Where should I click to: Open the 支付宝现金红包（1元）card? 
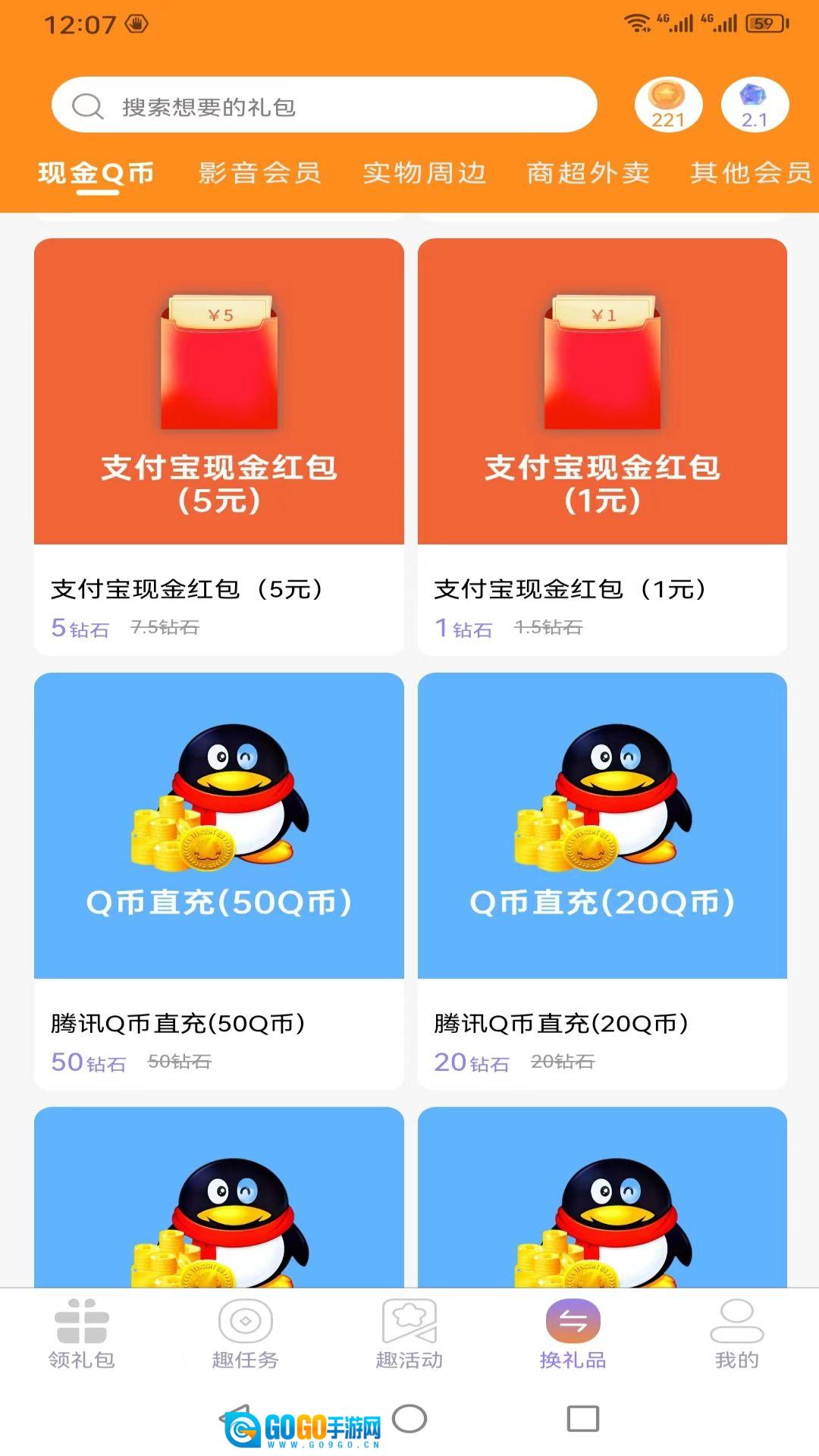coord(602,447)
